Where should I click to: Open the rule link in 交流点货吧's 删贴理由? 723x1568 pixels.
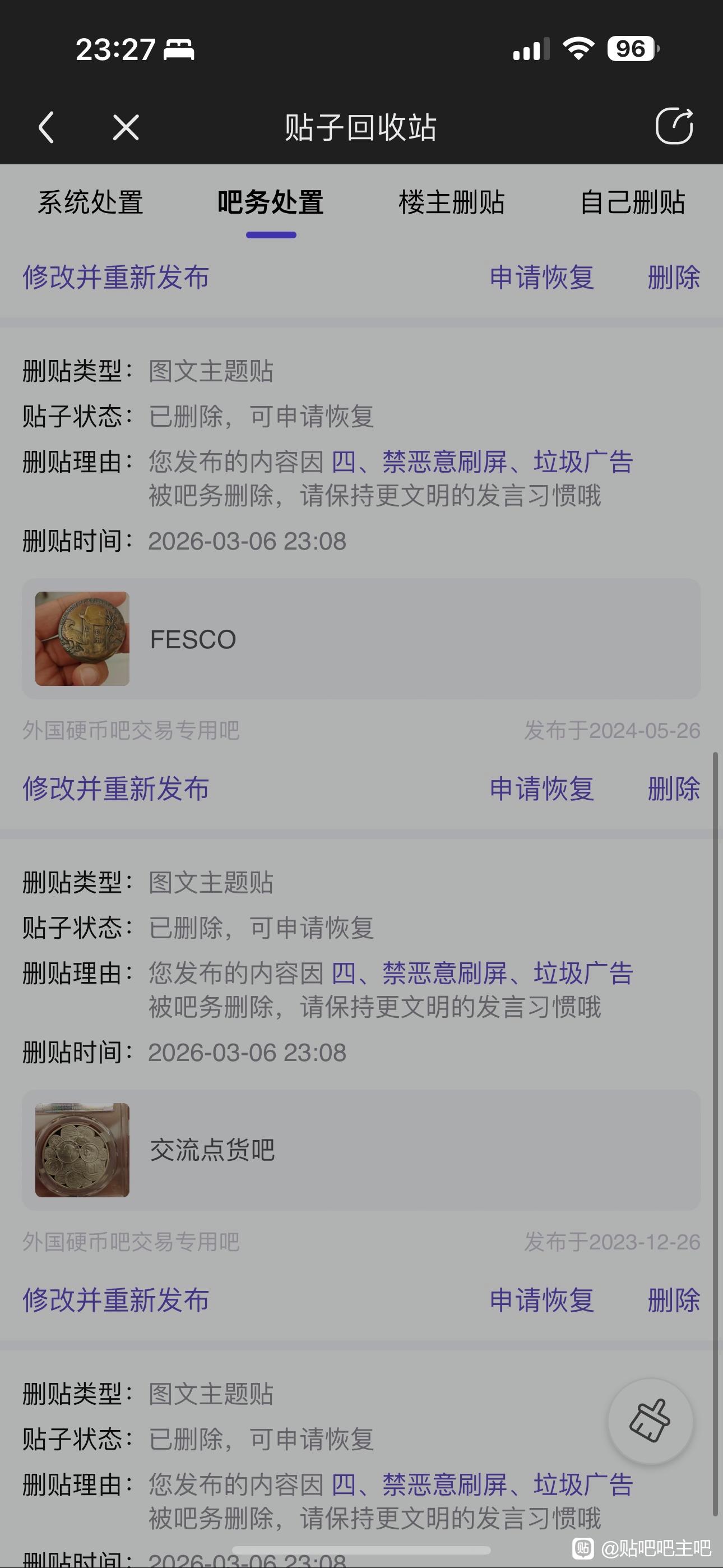coord(482,974)
